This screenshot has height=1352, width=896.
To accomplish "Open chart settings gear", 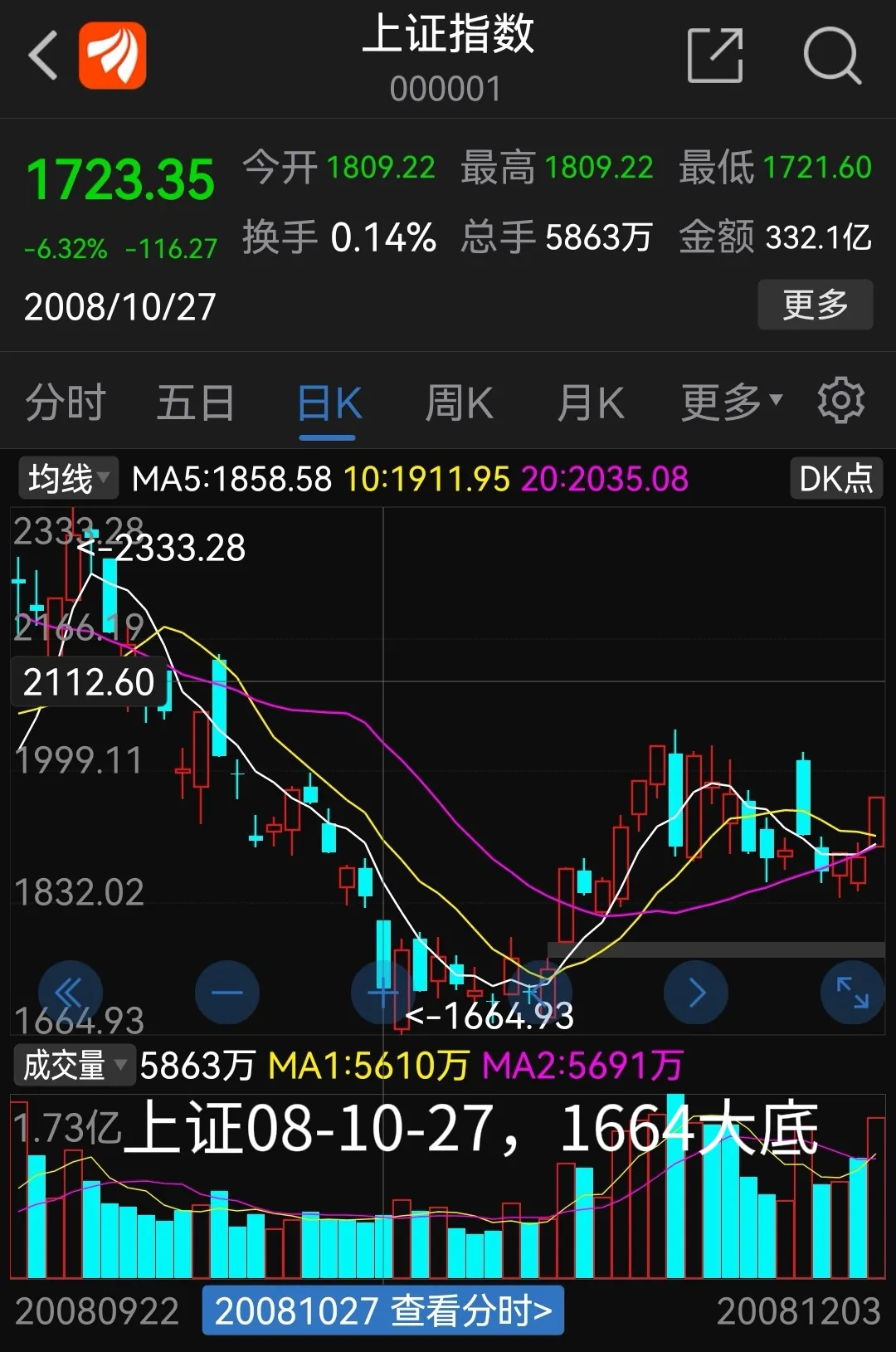I will pos(840,402).
